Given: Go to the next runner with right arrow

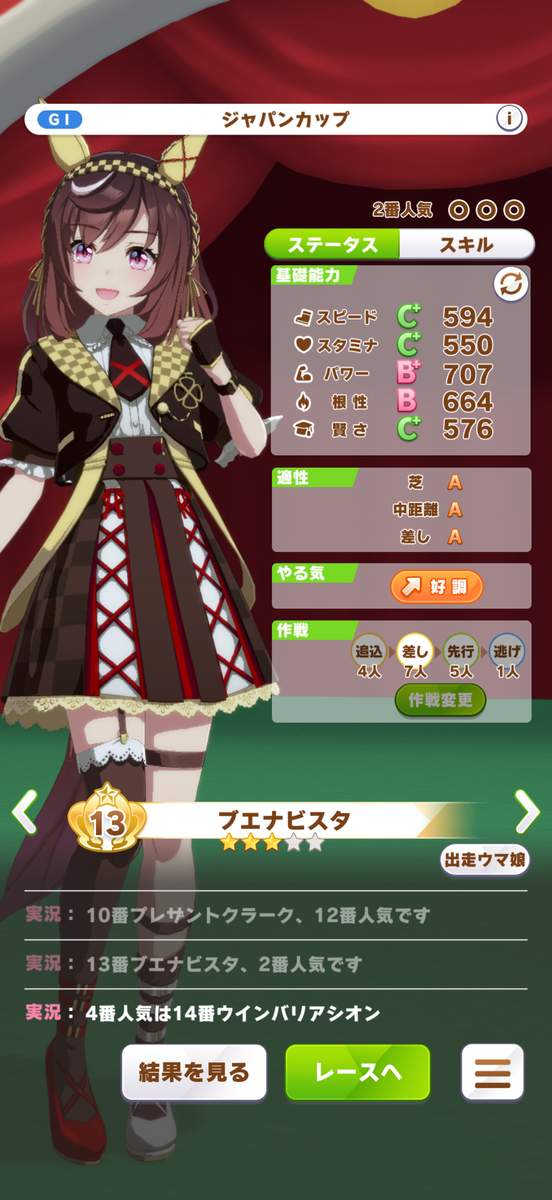Looking at the screenshot, I should 527,812.
